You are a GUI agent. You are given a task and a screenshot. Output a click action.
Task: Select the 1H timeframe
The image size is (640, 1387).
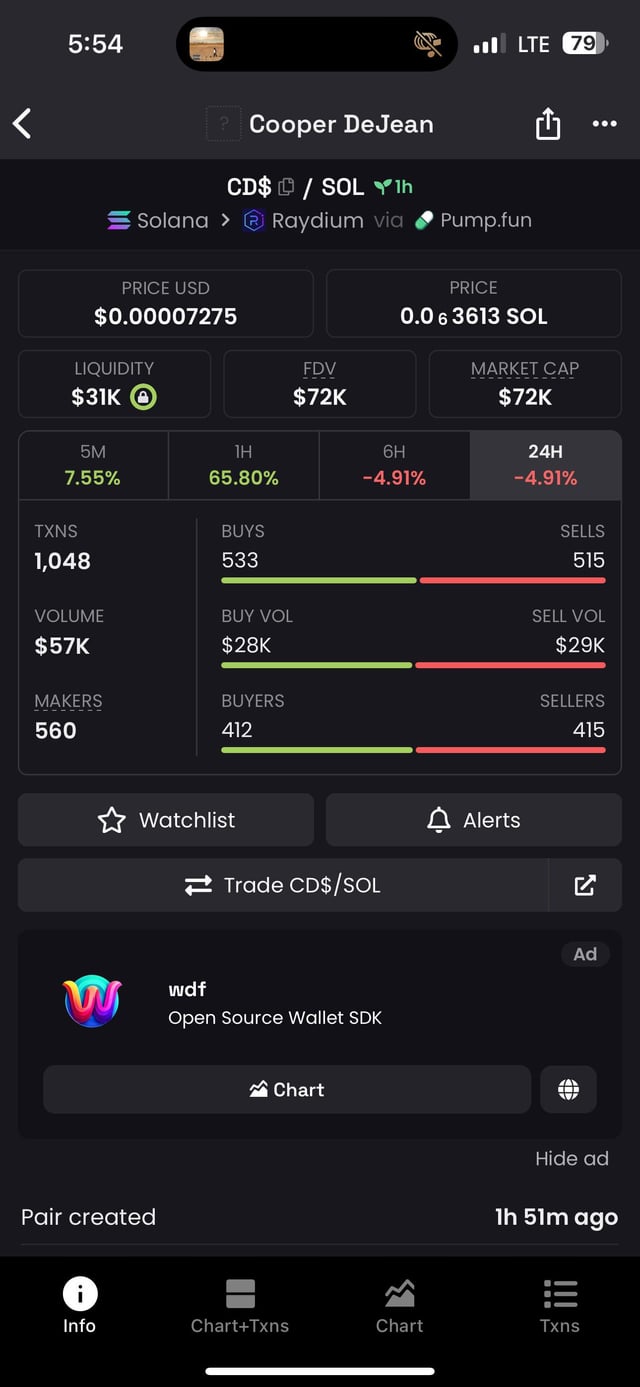coord(243,465)
